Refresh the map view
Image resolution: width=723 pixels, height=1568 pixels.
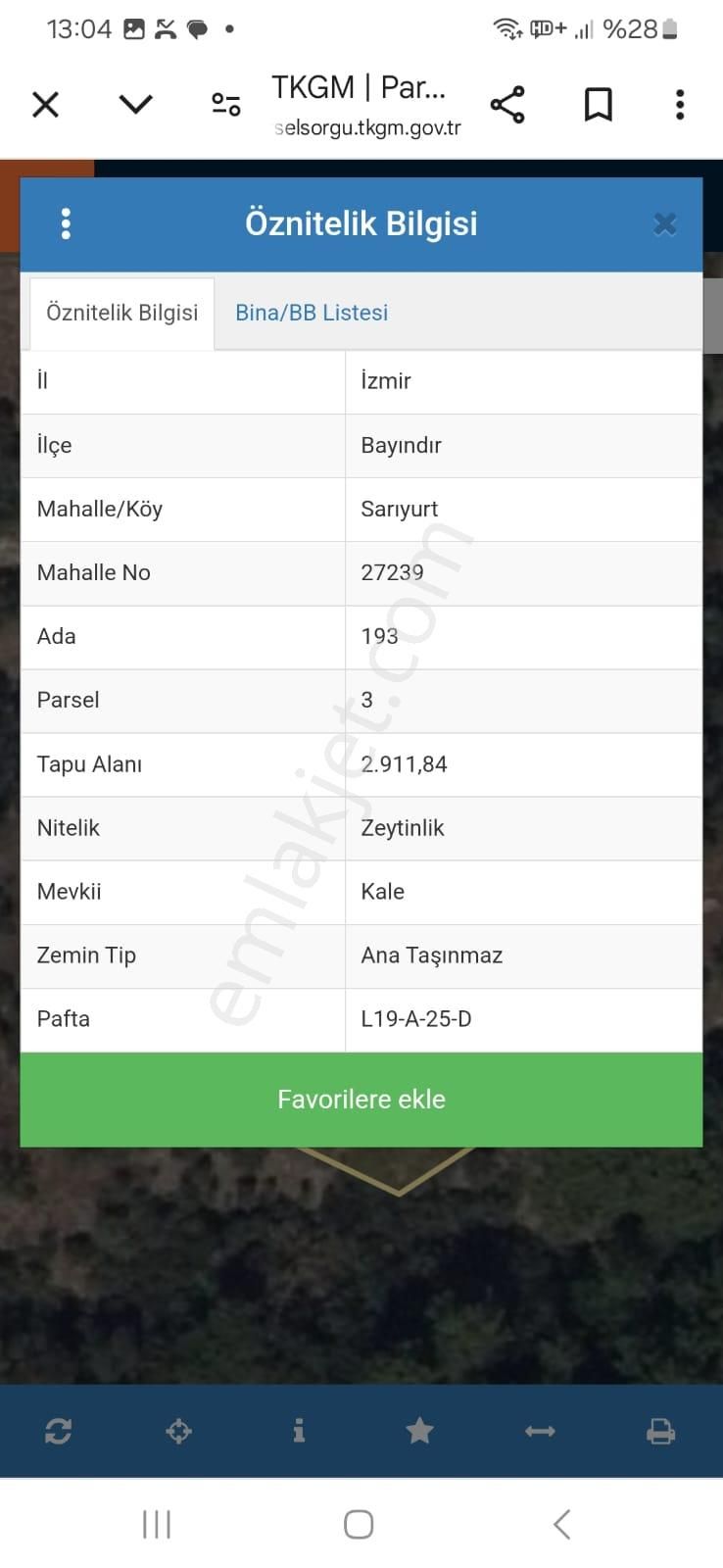[59, 1432]
